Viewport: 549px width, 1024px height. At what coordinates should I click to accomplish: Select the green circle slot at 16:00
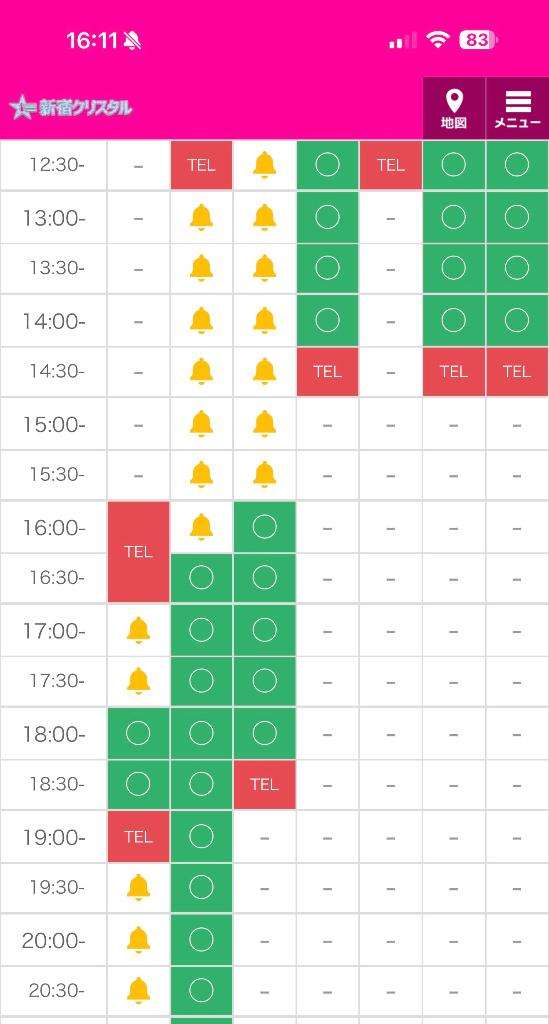(264, 526)
